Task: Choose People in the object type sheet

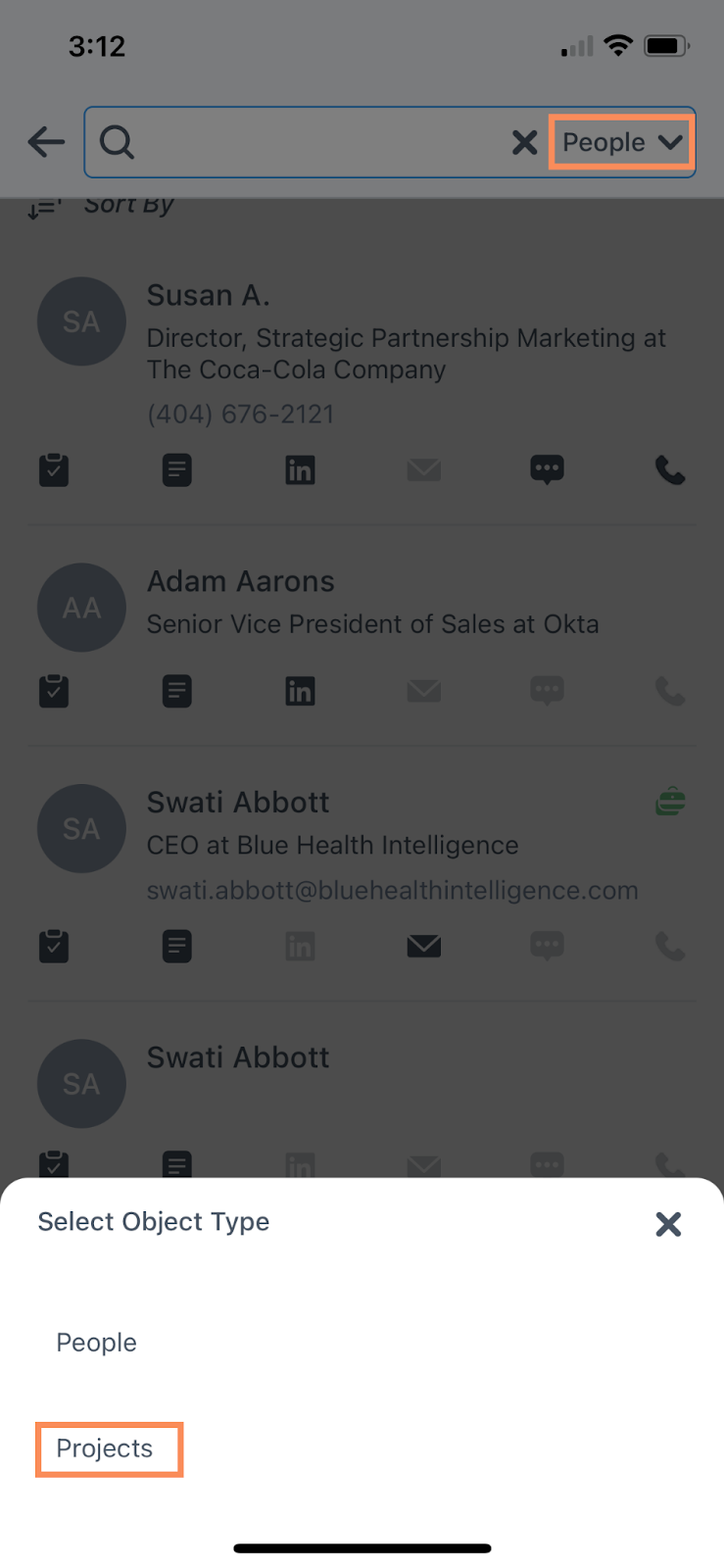Action: click(96, 1343)
